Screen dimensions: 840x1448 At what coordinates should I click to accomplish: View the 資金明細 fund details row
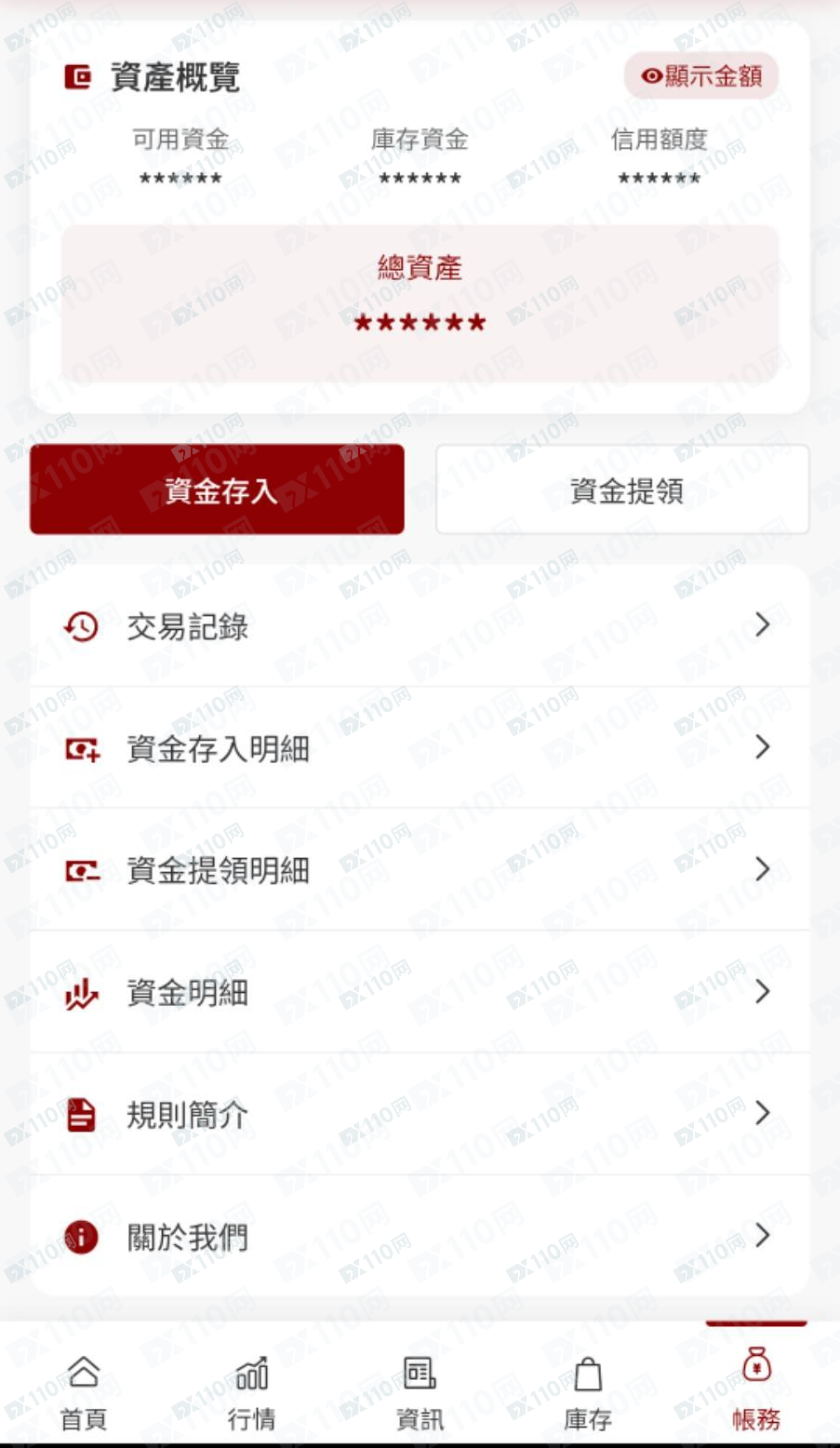(x=419, y=992)
